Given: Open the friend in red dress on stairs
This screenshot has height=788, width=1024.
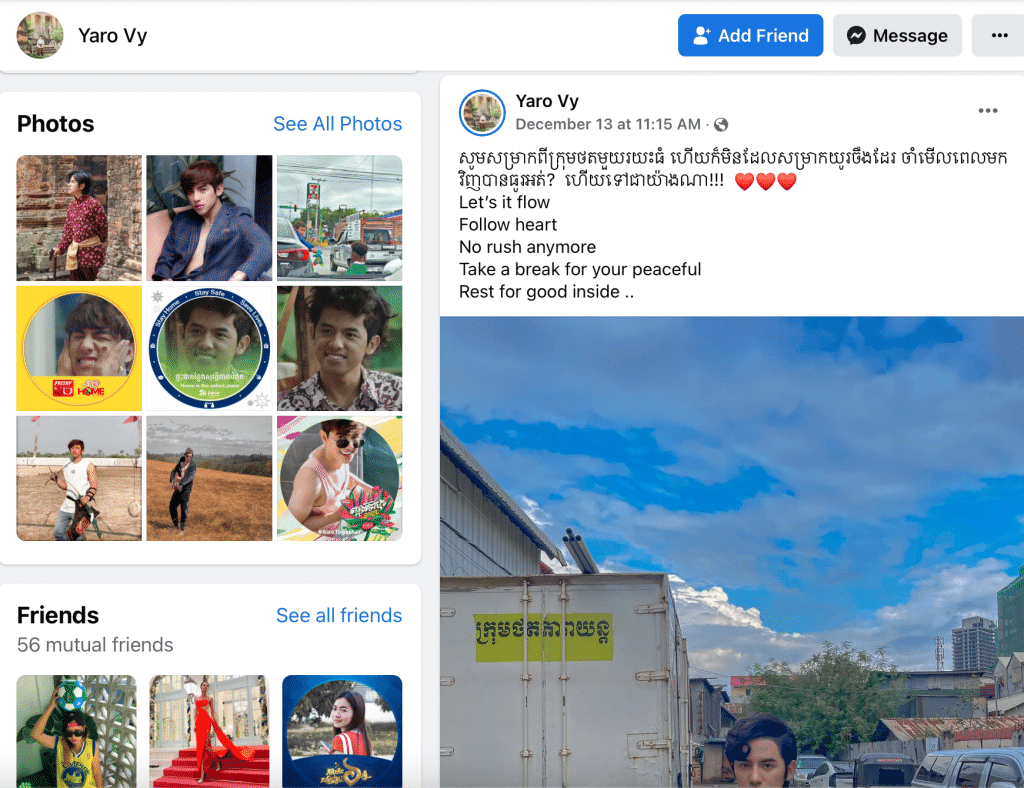Looking at the screenshot, I should pos(209,731).
